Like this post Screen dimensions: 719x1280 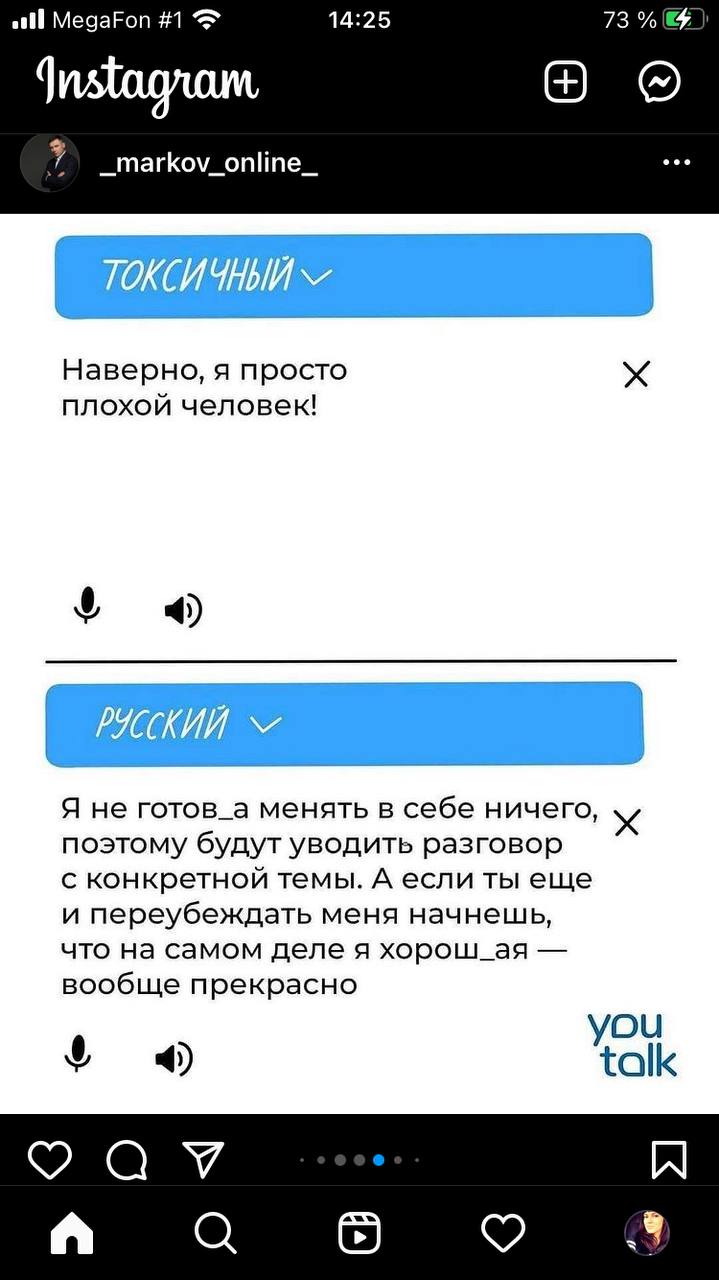click(49, 1160)
